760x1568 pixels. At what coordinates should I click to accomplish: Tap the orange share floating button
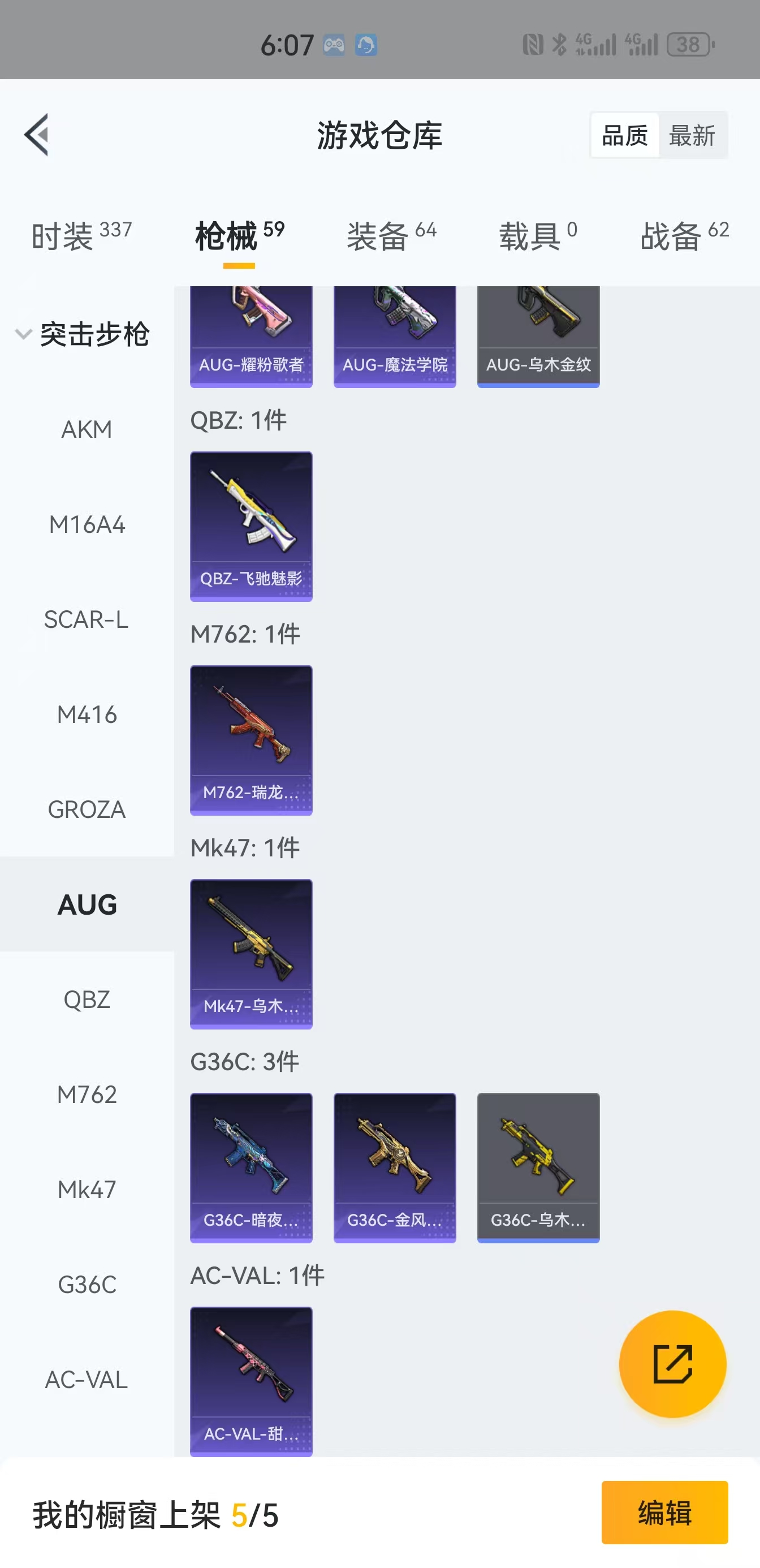pos(672,1363)
